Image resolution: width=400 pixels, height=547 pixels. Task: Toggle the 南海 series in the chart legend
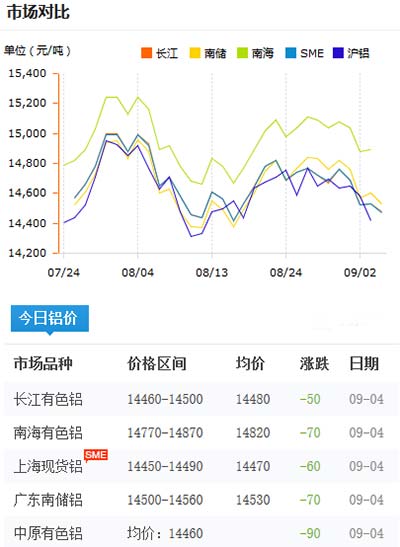point(255,53)
